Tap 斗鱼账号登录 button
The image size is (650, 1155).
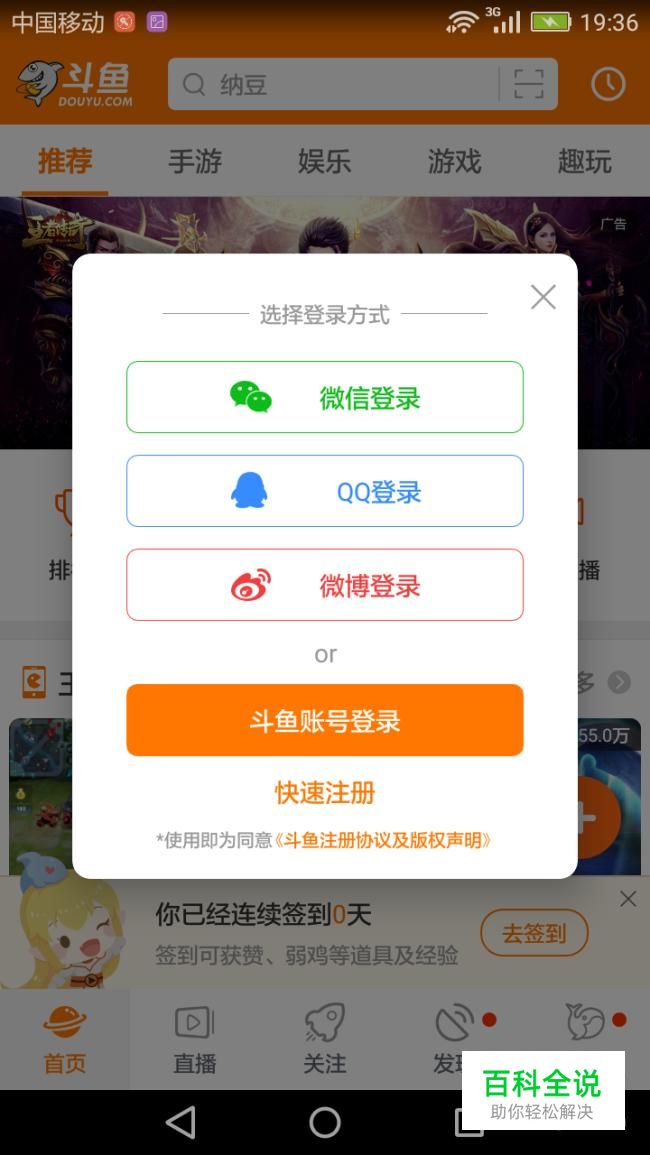(x=325, y=720)
